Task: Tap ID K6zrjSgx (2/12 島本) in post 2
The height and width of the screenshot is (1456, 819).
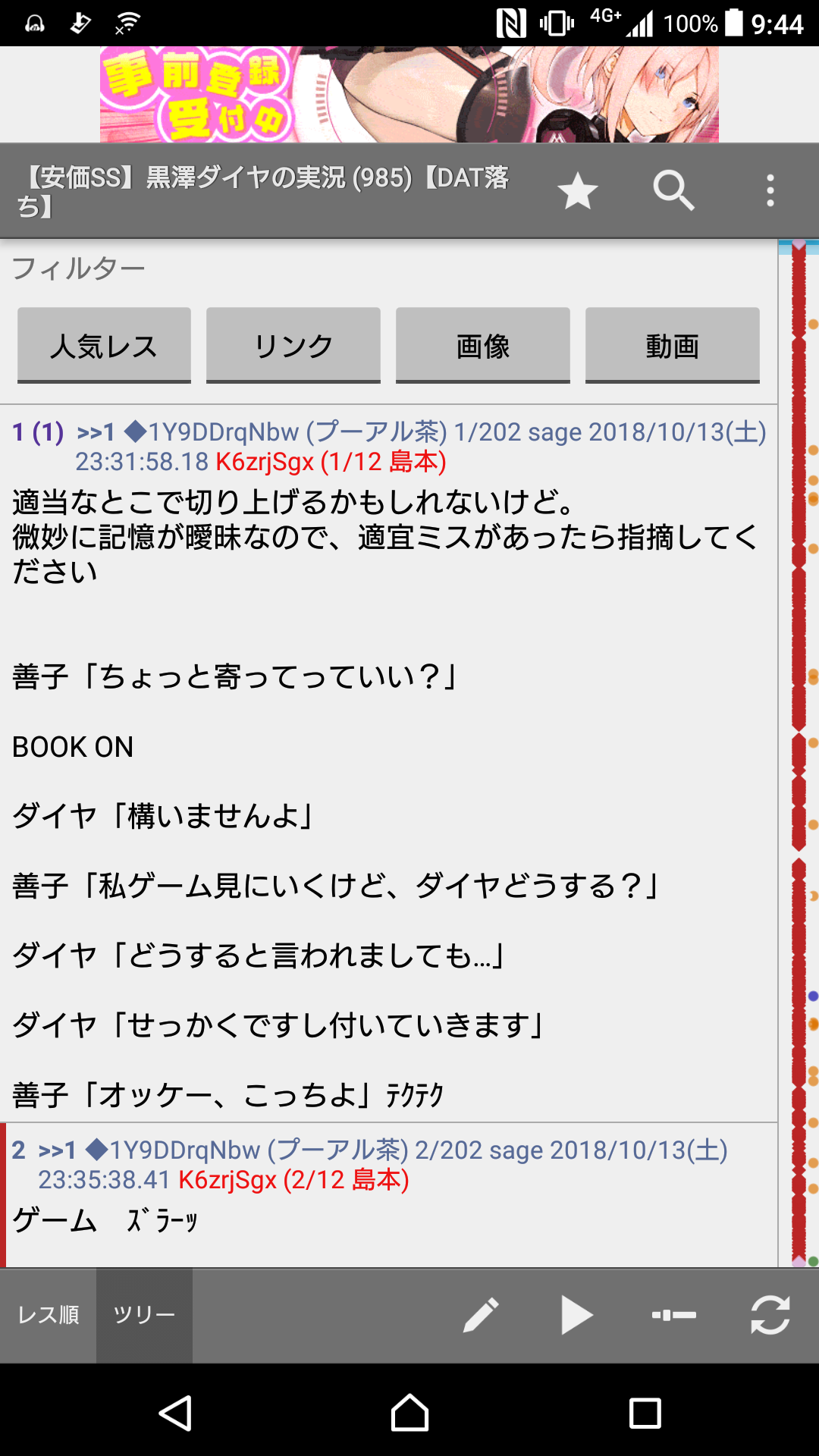Action: click(293, 1180)
